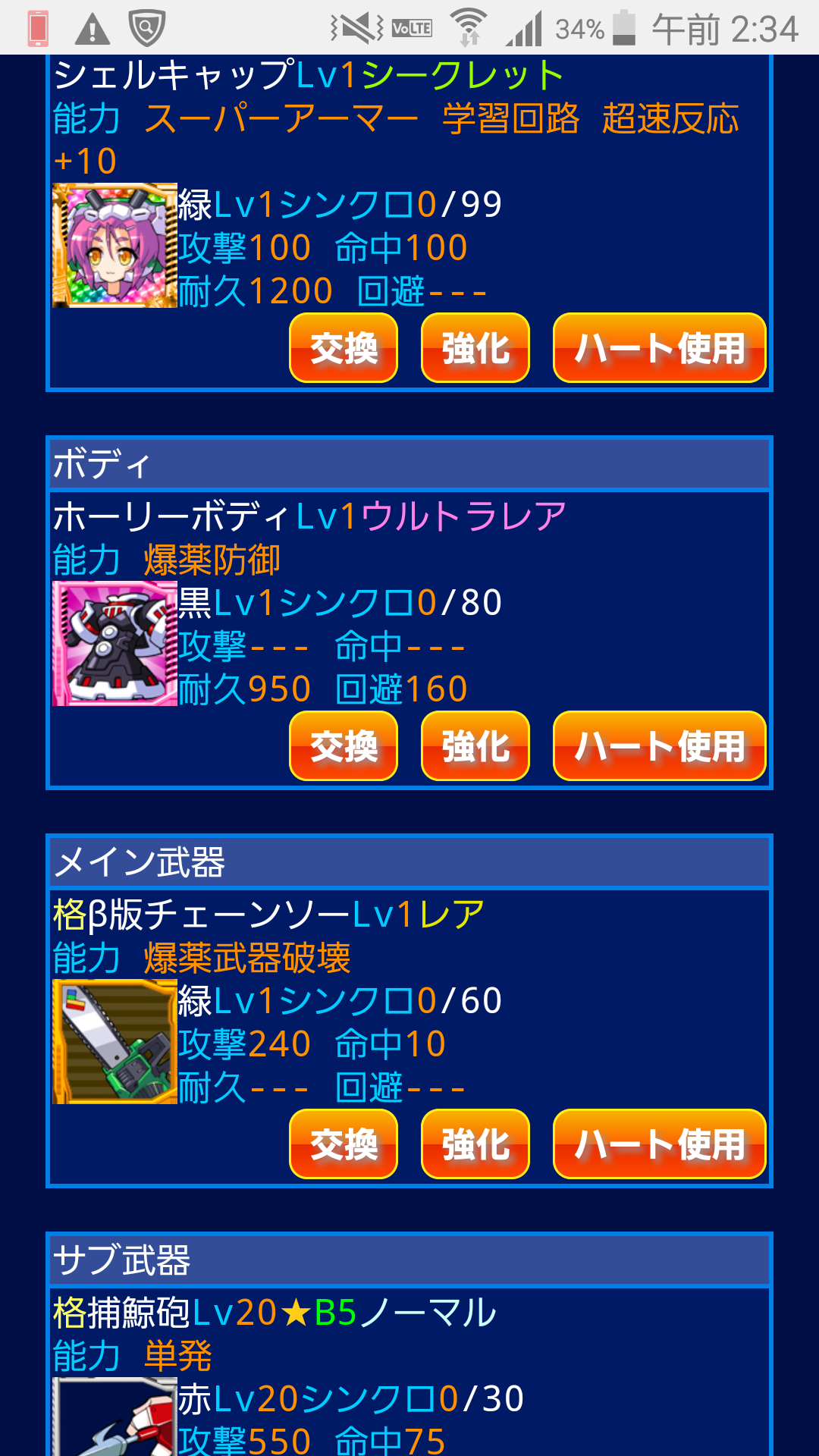Viewport: 819px width, 1456px height.
Task: Open the シェルキャップ character thumbnail
Action: tap(115, 246)
